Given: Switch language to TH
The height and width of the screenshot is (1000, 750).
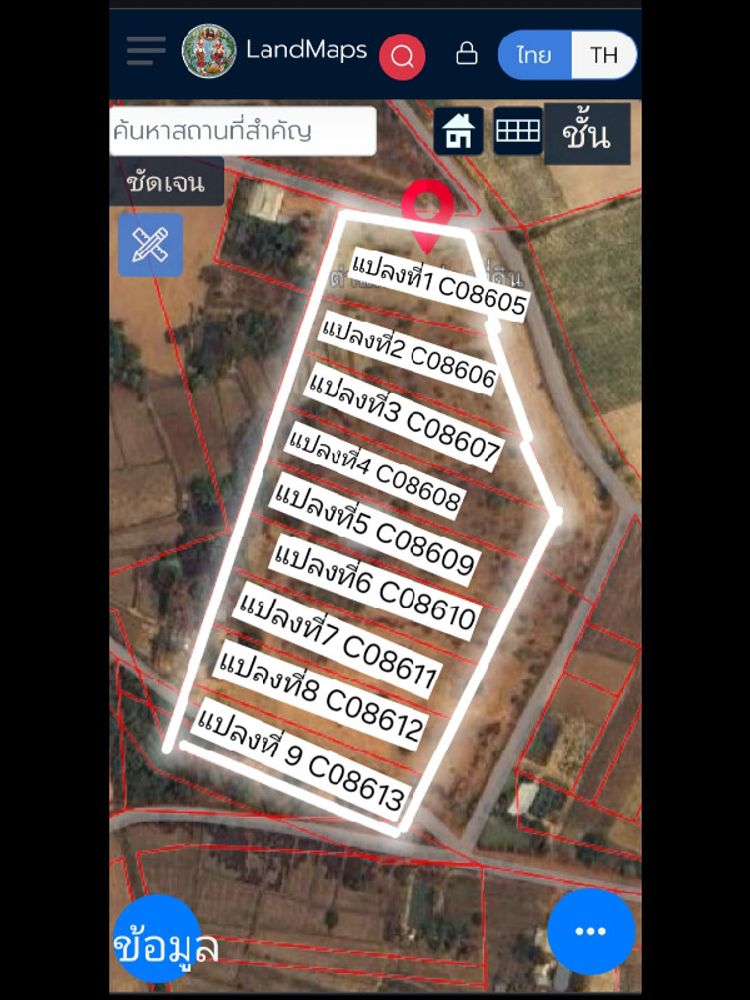Looking at the screenshot, I should (x=604, y=55).
